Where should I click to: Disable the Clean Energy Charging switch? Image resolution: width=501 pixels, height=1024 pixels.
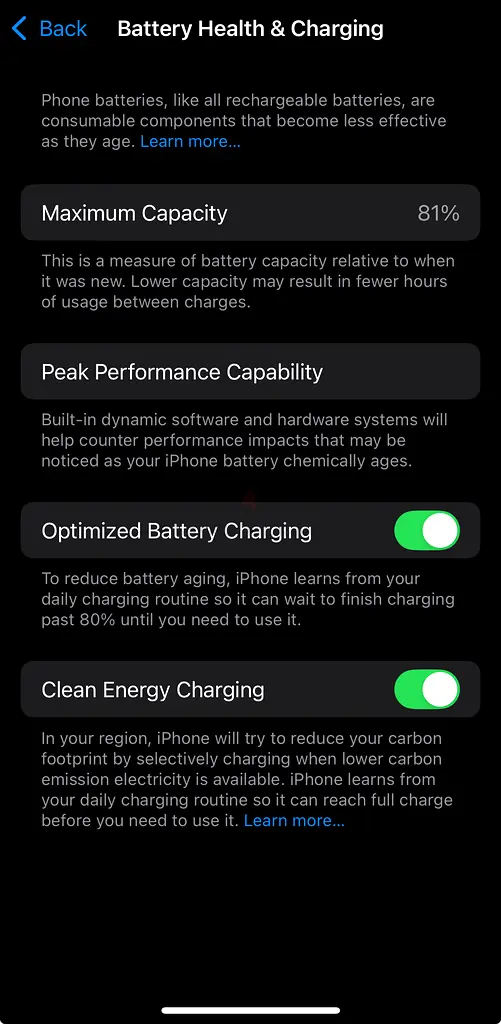click(427, 689)
